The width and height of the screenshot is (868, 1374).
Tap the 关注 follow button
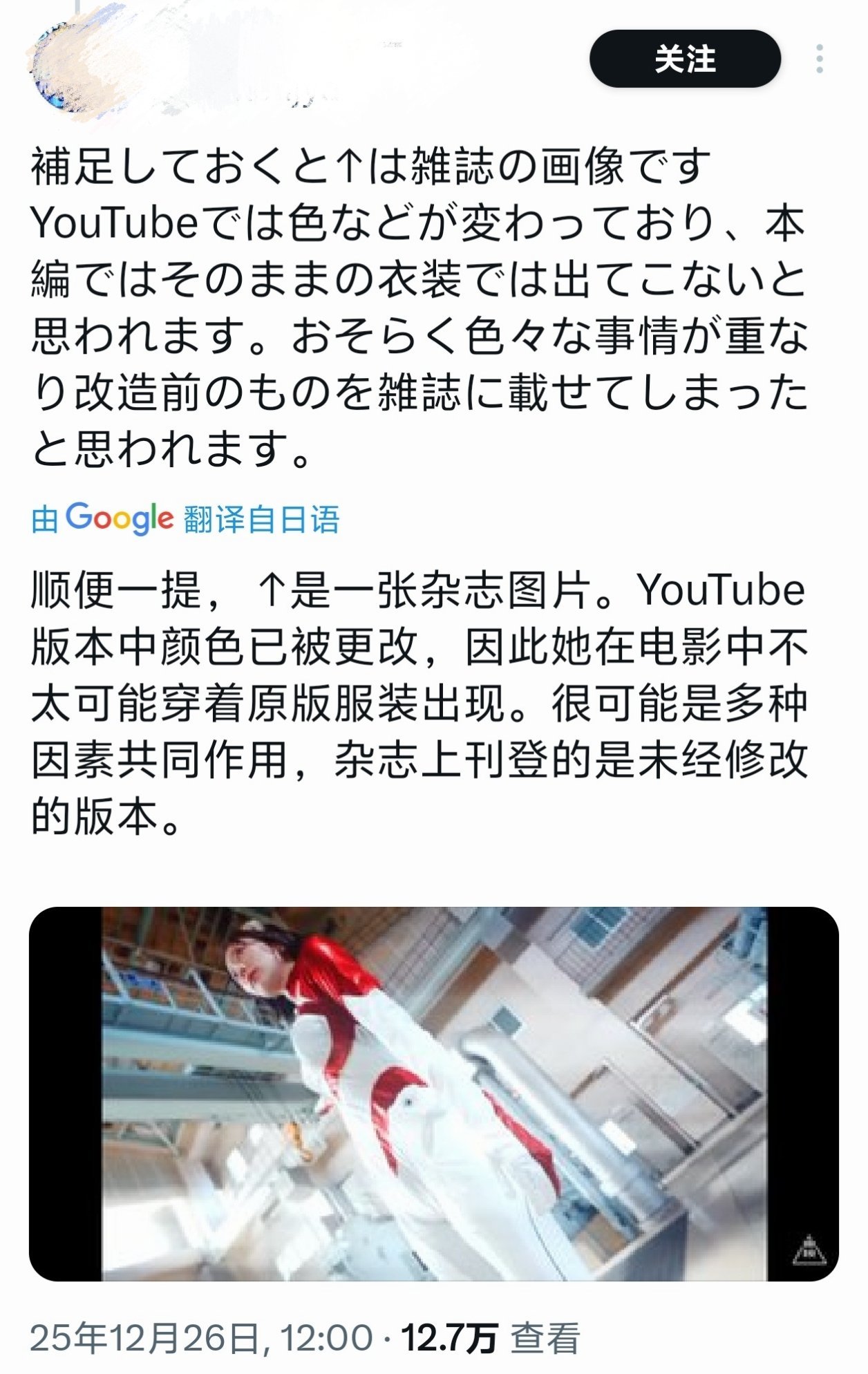tap(684, 59)
